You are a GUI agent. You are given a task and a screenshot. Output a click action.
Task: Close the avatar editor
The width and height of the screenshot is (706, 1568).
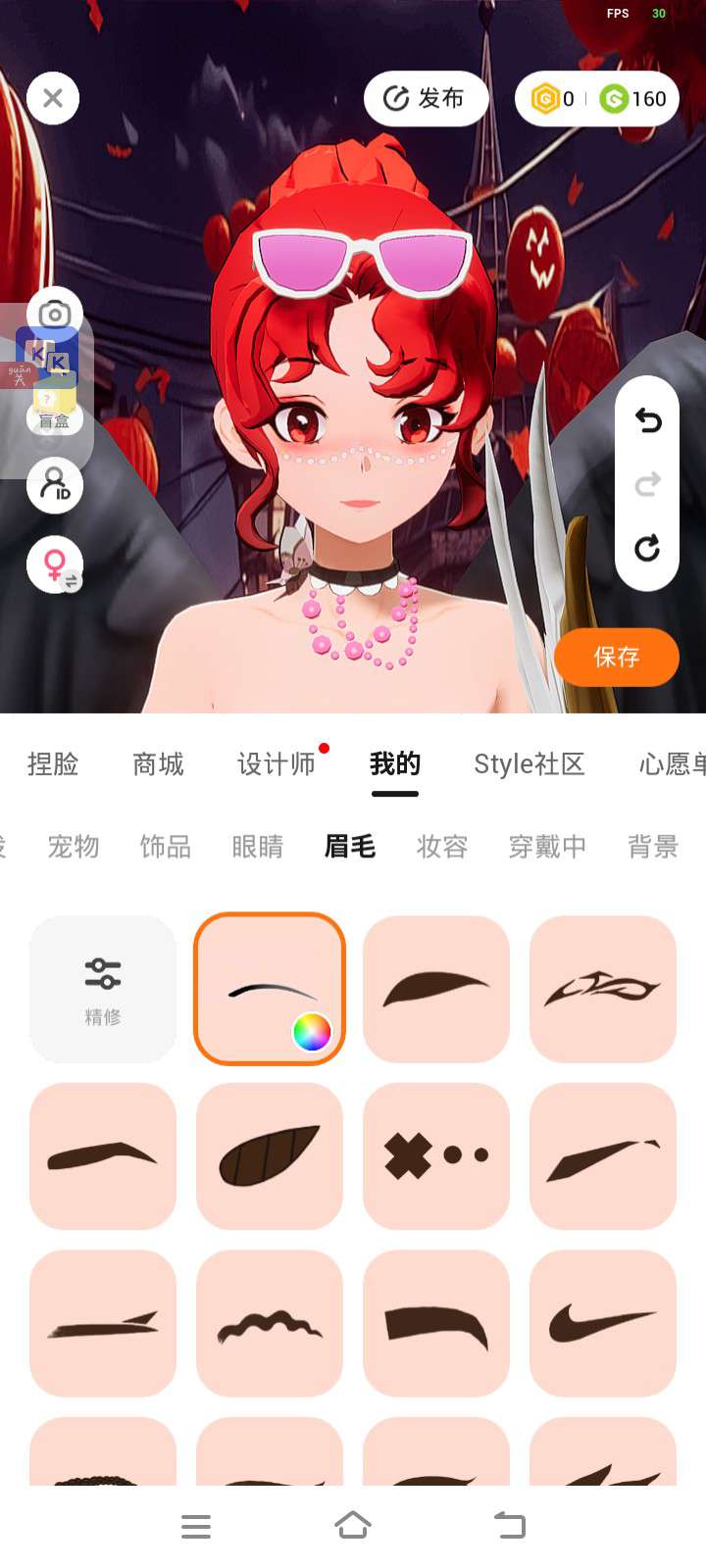coord(53,98)
